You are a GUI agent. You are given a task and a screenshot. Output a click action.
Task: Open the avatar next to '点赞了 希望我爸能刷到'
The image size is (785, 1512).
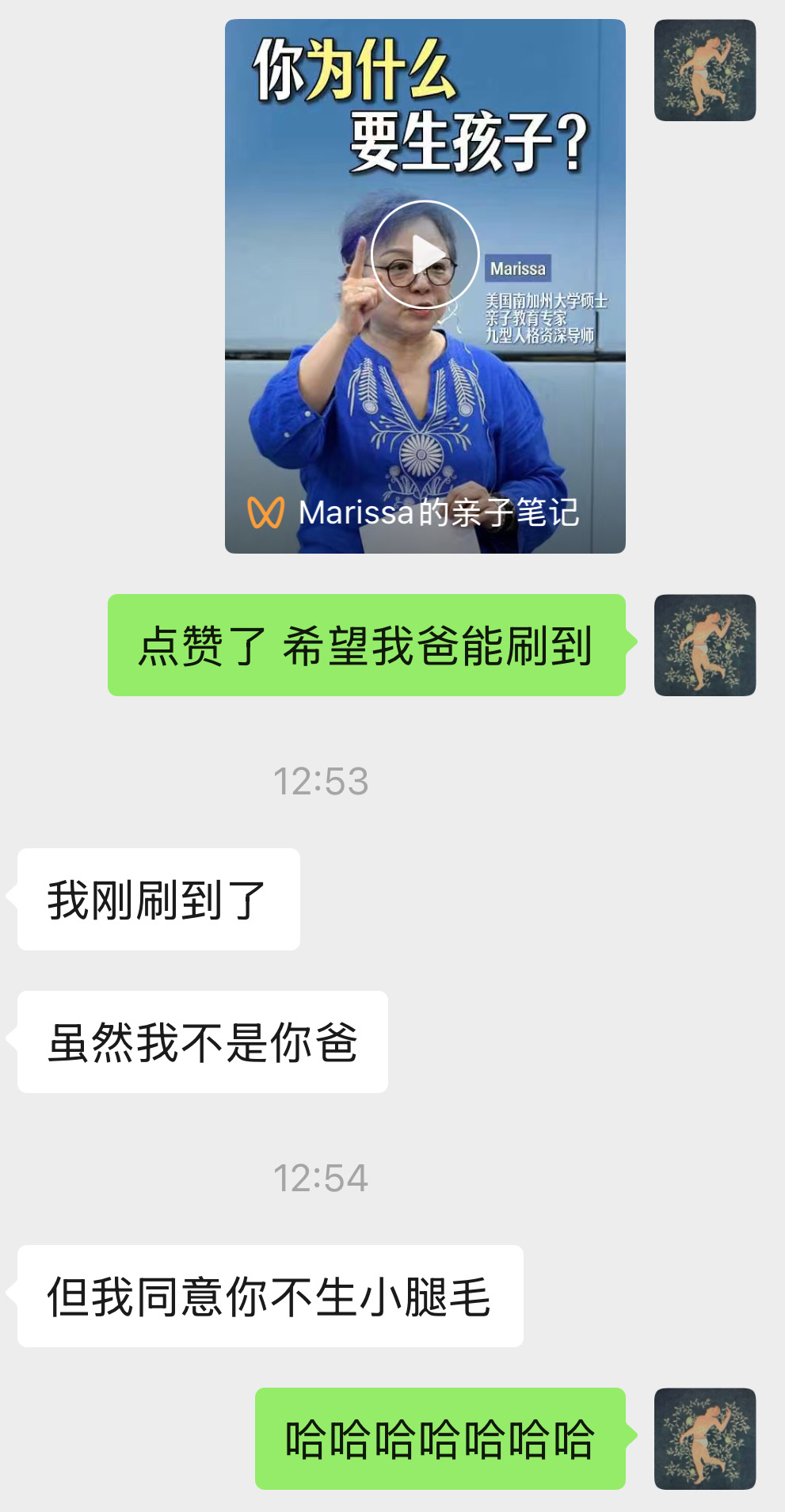point(705,646)
